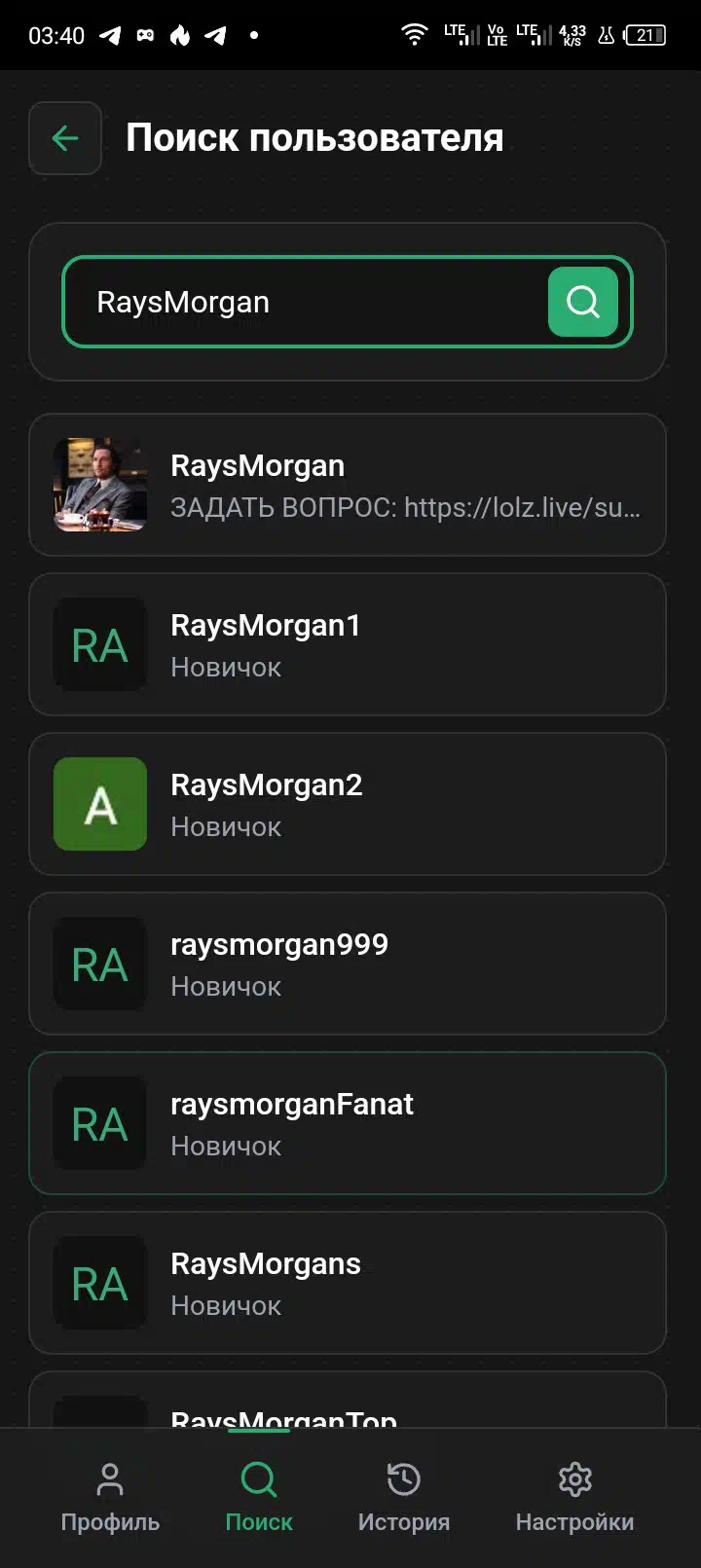Select user RaysMorgan2

point(348,804)
